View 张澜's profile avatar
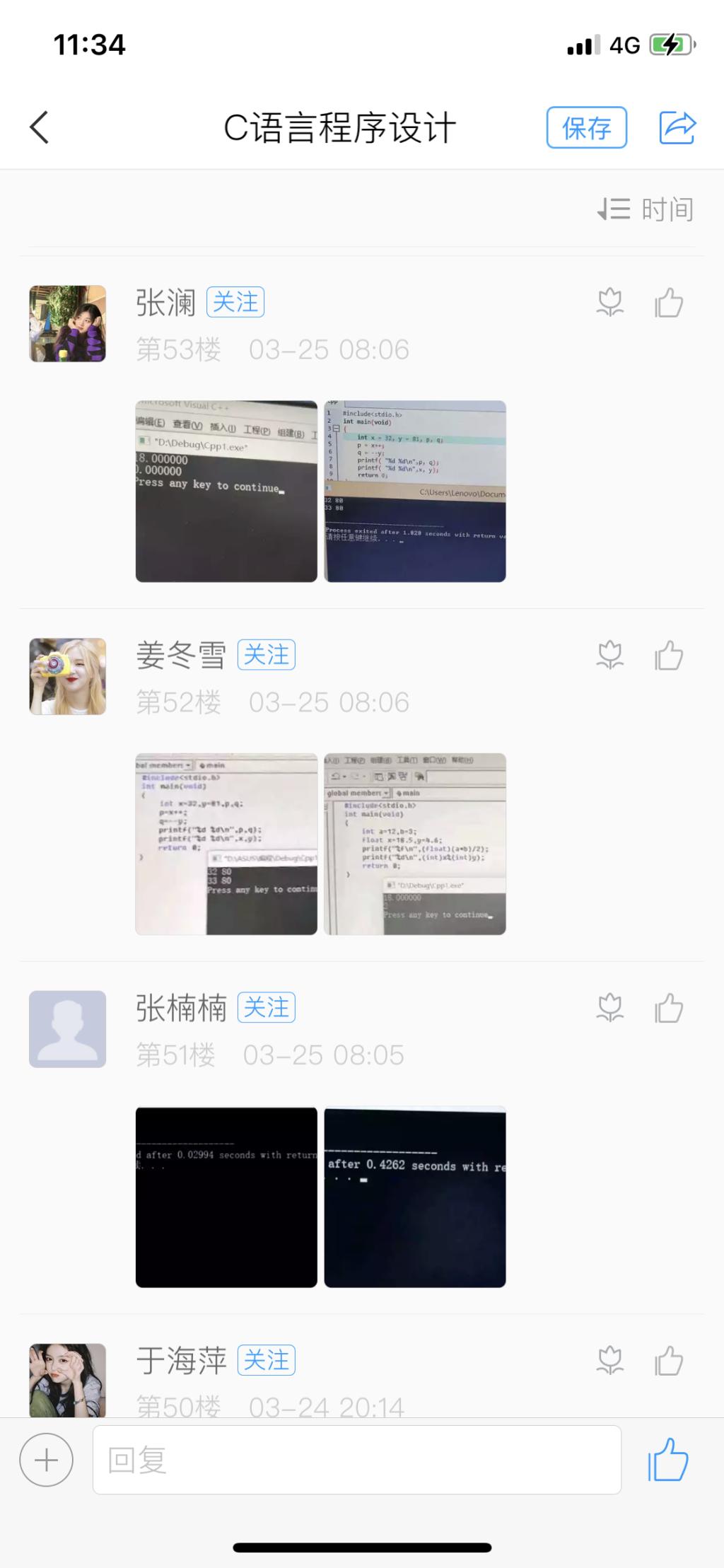 point(68,324)
